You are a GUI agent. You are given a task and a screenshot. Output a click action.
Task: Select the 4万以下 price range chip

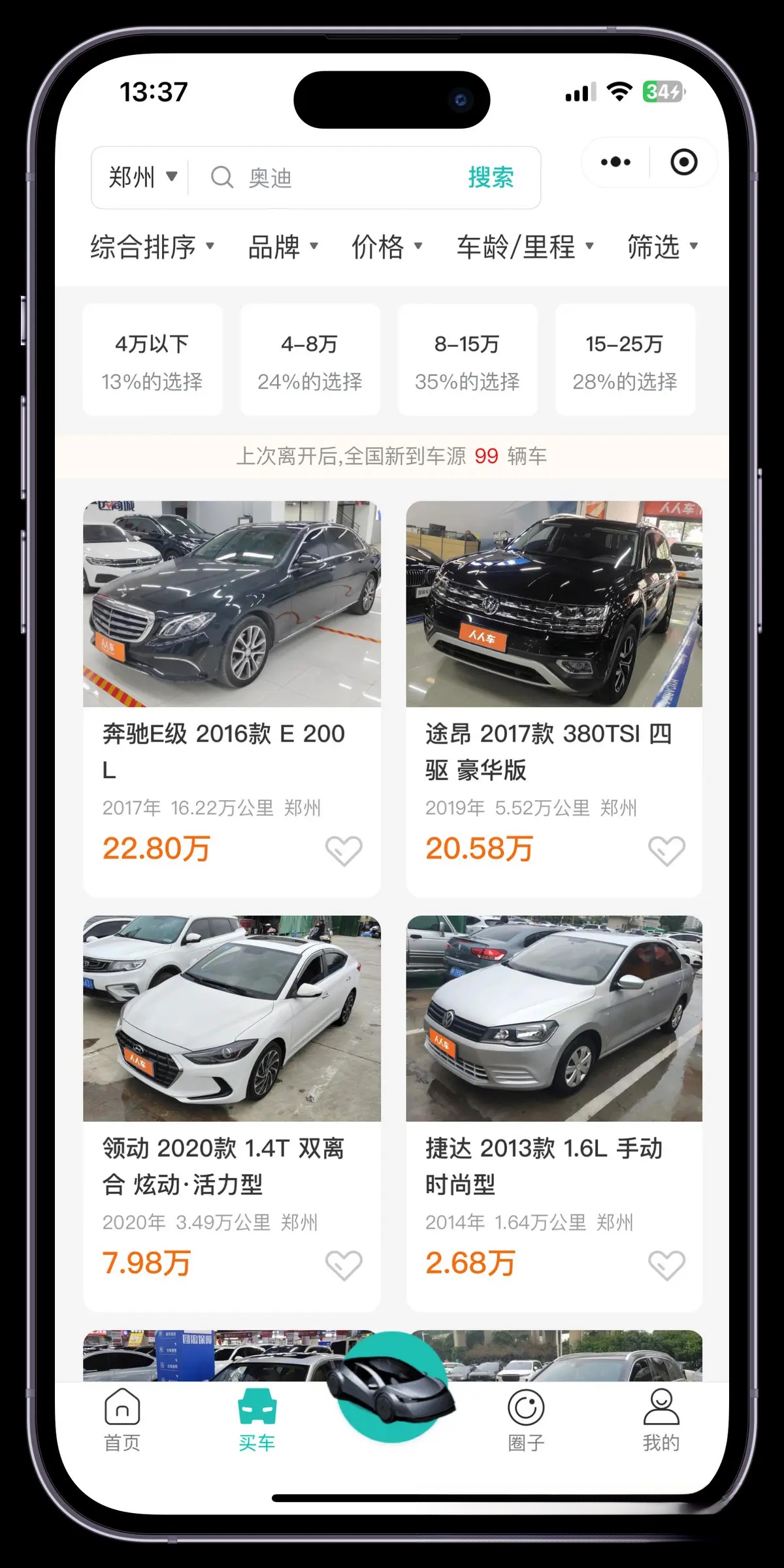[152, 360]
